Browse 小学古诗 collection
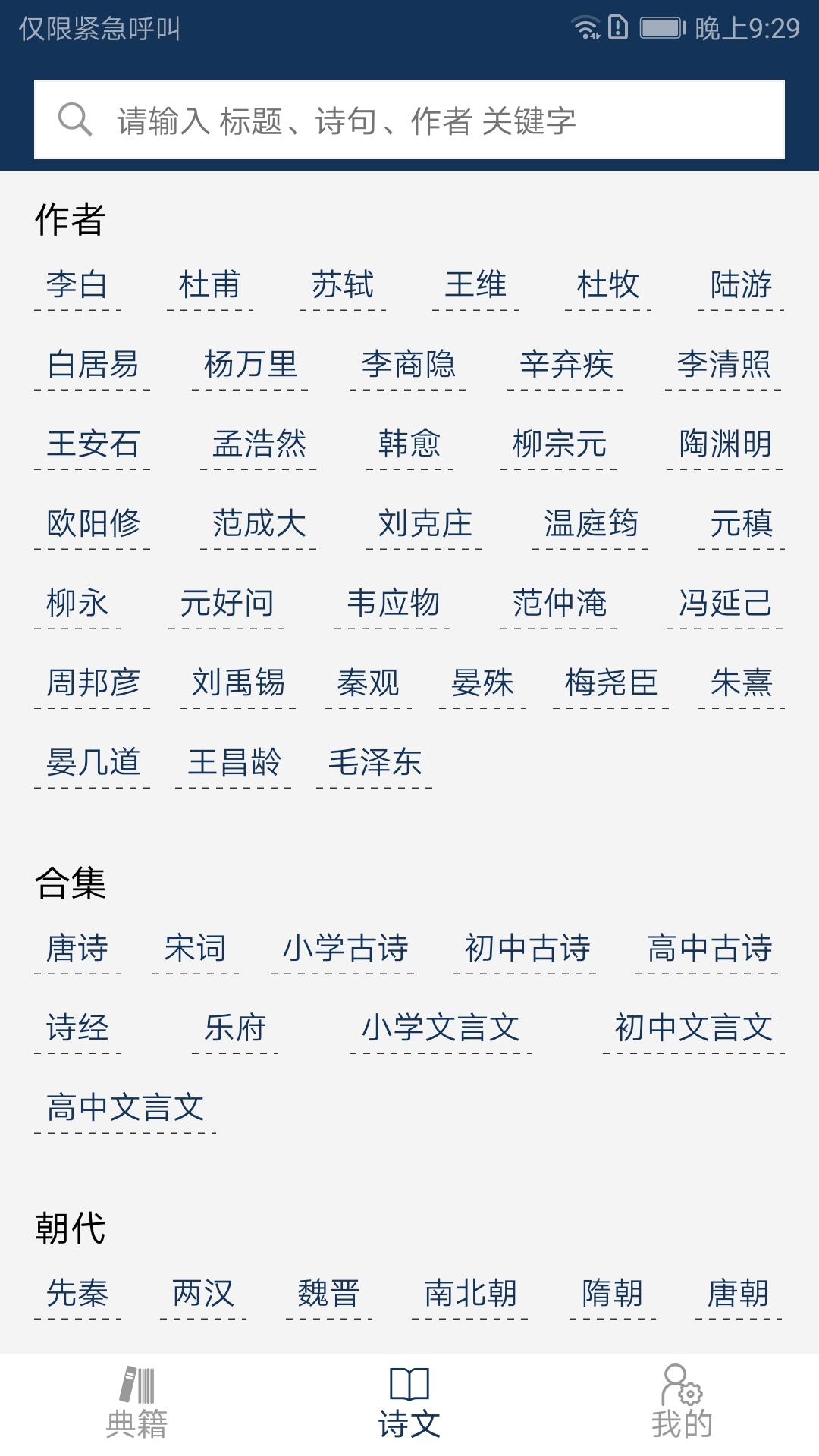This screenshot has height=1456, width=819. pyautogui.click(x=344, y=949)
